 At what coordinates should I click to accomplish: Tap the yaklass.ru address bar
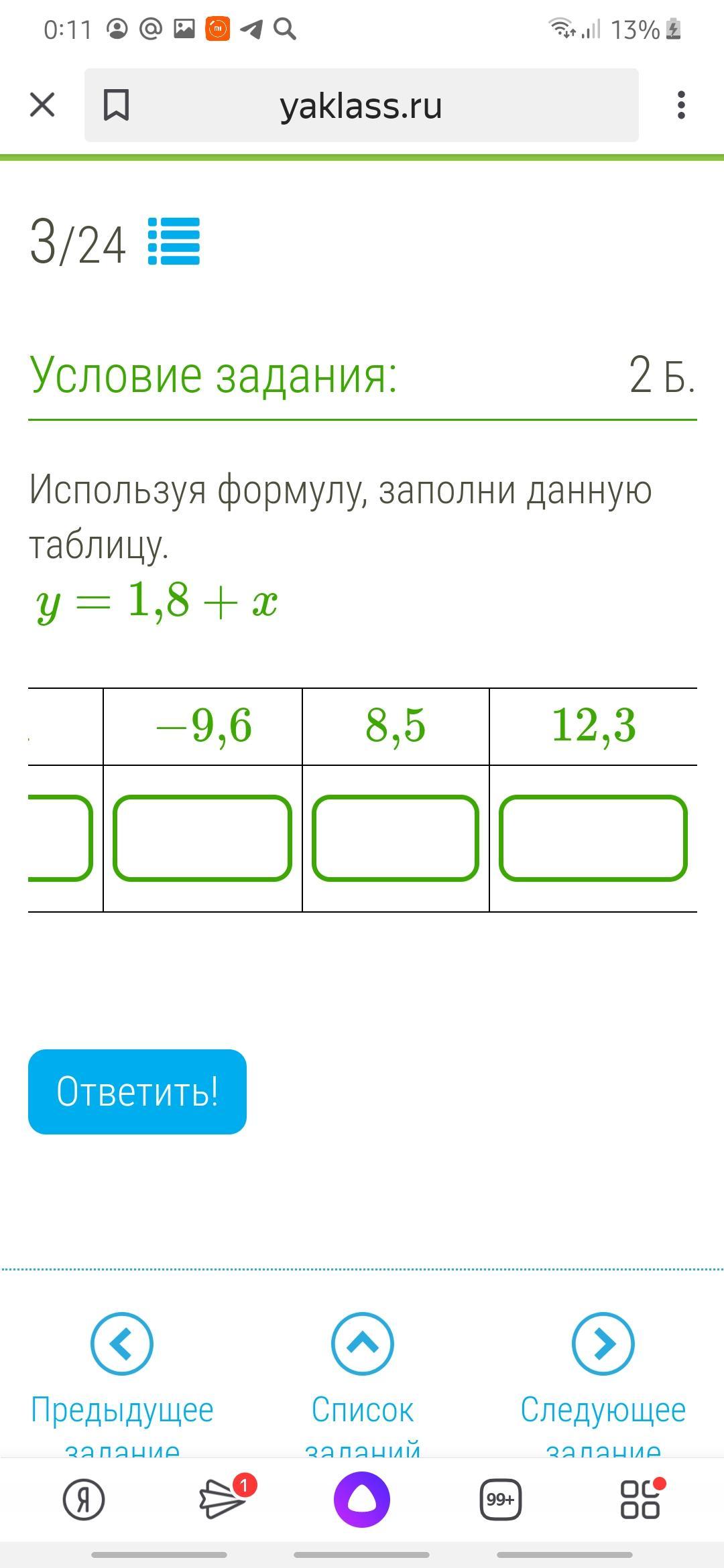361,105
